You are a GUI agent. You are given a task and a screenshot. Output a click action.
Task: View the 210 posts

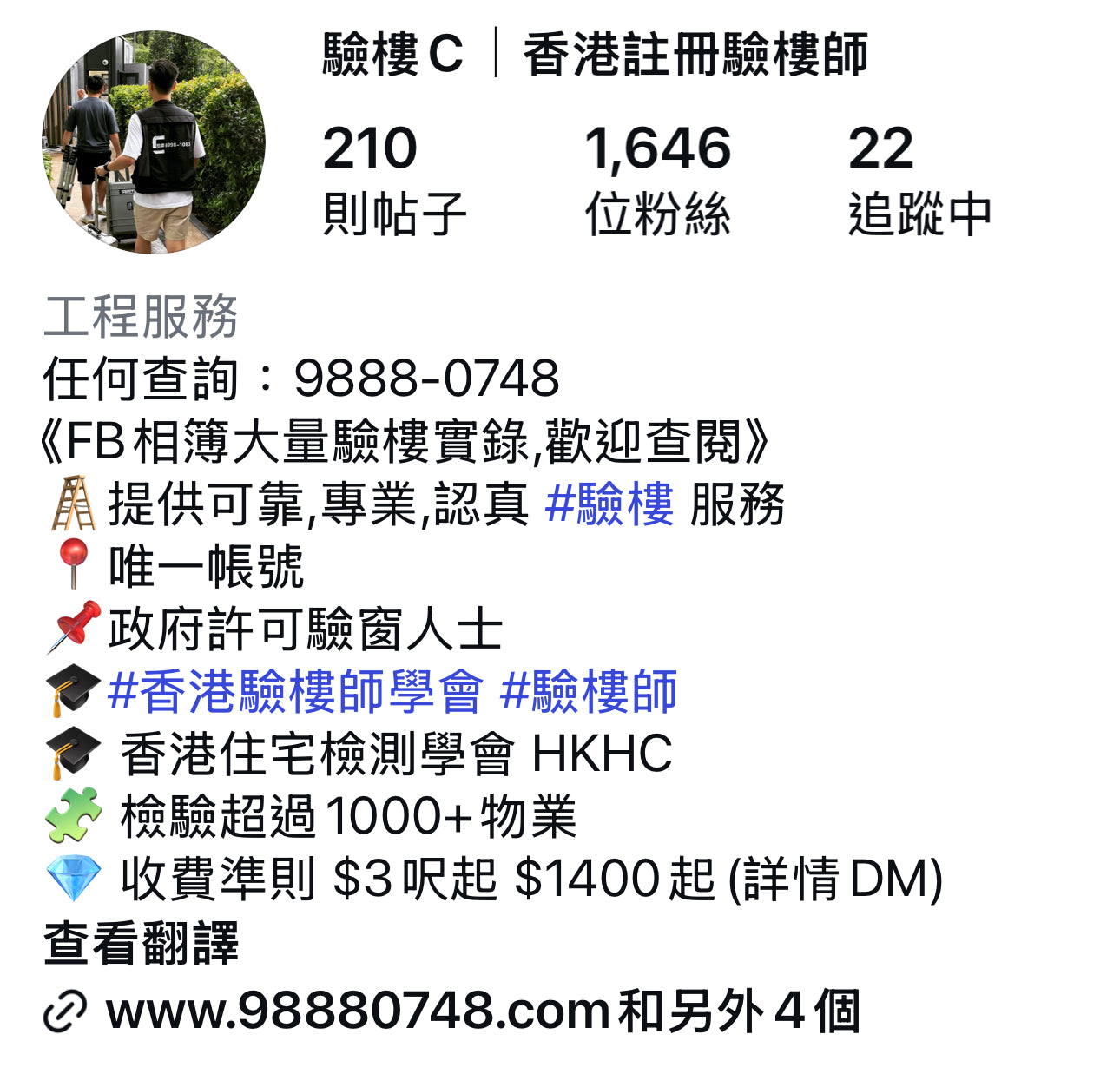coord(393,181)
